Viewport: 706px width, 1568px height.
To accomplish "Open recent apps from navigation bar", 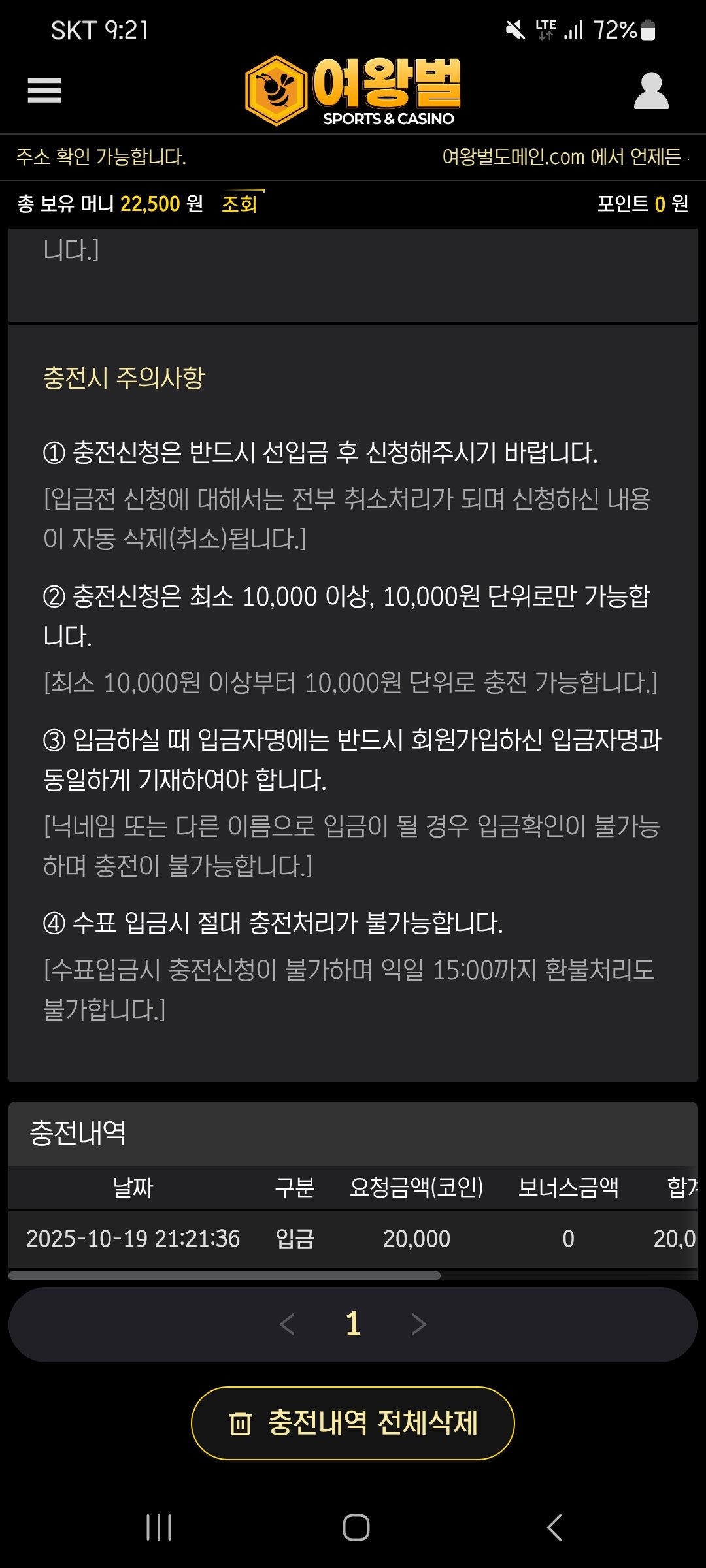I will point(159,1527).
